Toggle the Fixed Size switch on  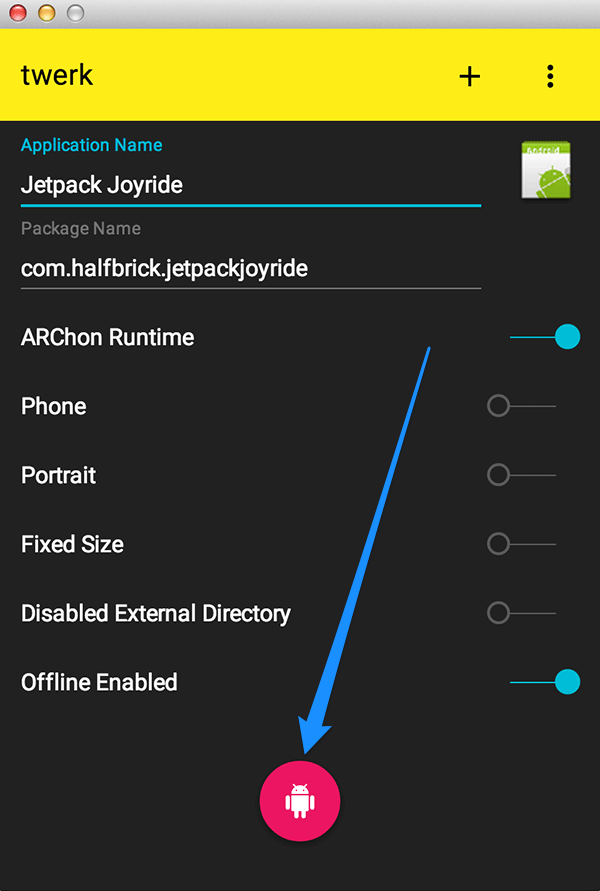520,544
